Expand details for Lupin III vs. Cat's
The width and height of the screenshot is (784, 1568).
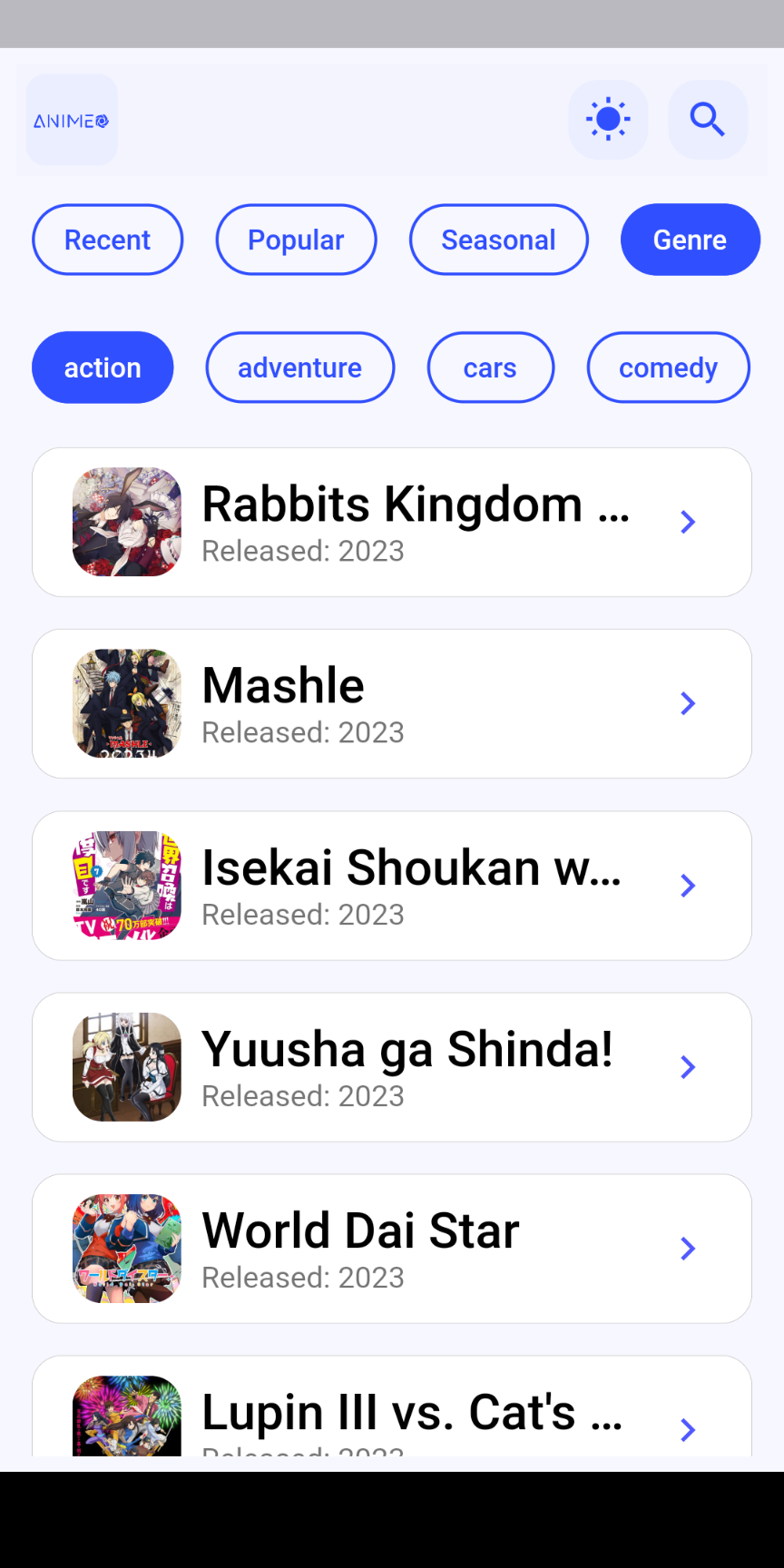coord(687,1430)
